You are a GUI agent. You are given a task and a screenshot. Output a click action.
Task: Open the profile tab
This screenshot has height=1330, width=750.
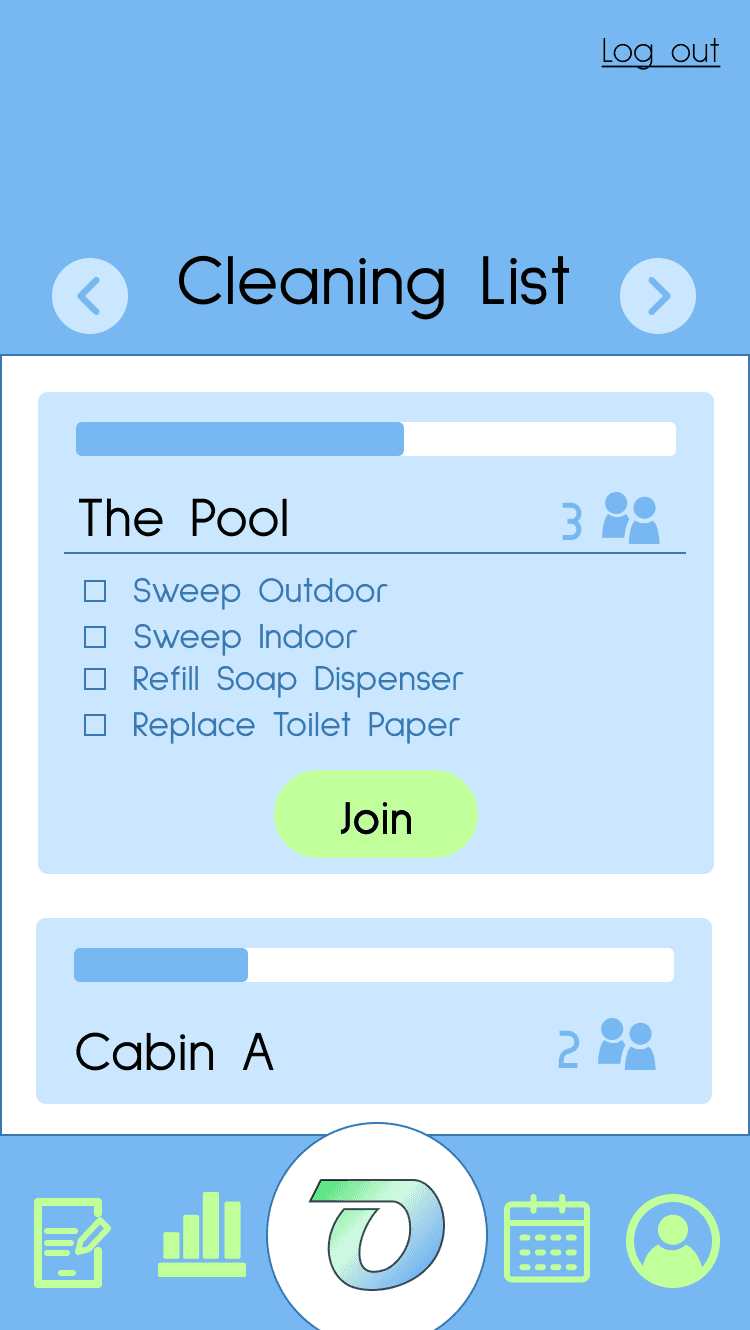point(673,1241)
